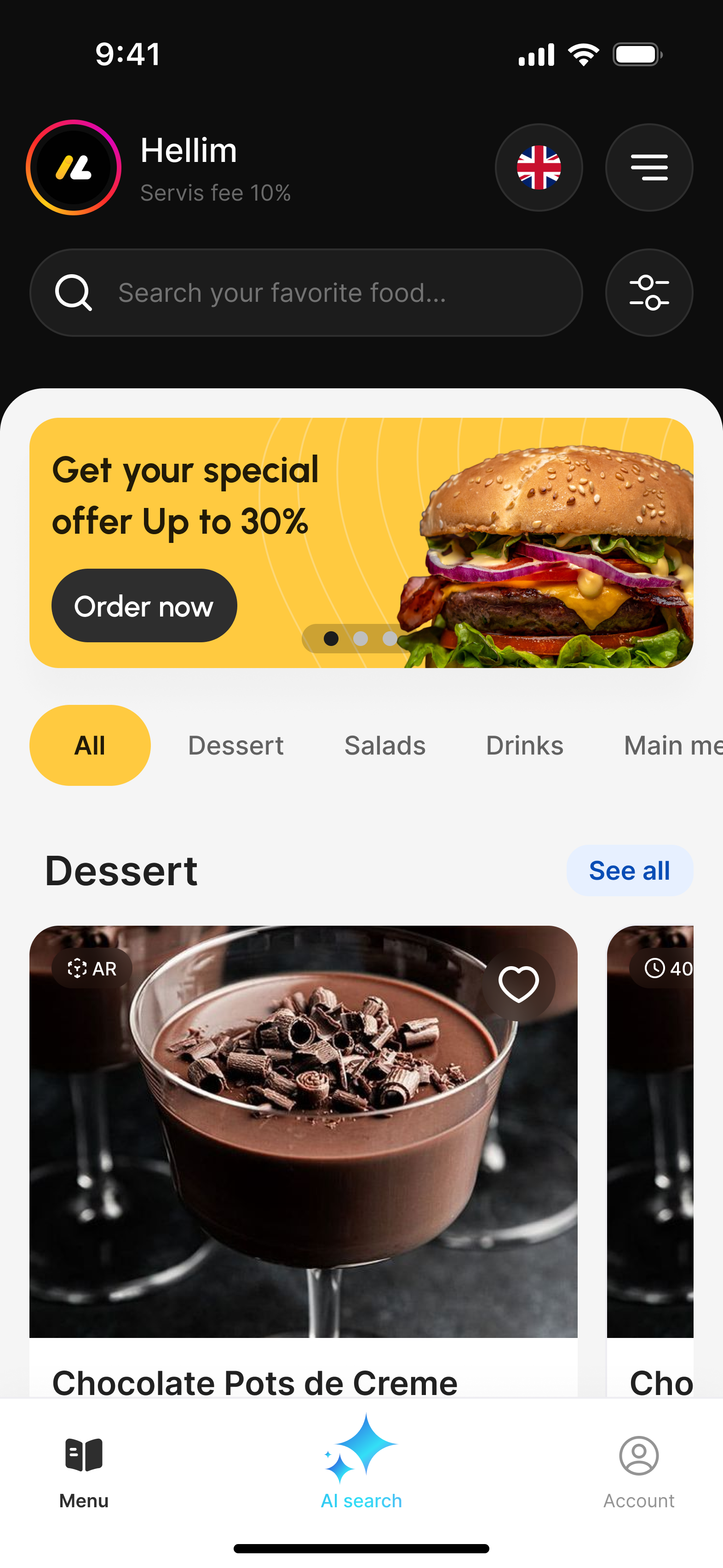Open the Hellim restaurant profile avatar
The width and height of the screenshot is (723, 1568).
74,167
